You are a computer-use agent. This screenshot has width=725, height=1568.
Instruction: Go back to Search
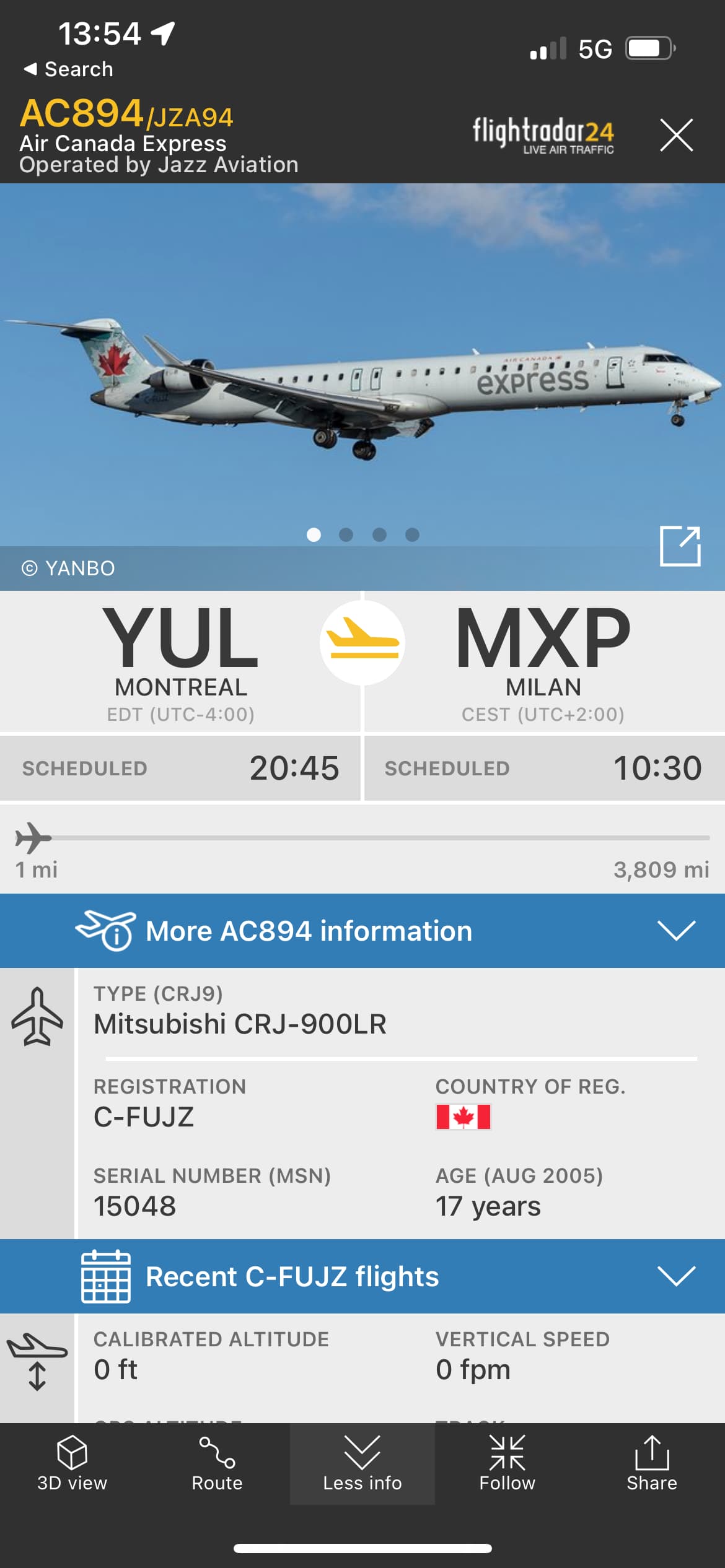[x=69, y=69]
